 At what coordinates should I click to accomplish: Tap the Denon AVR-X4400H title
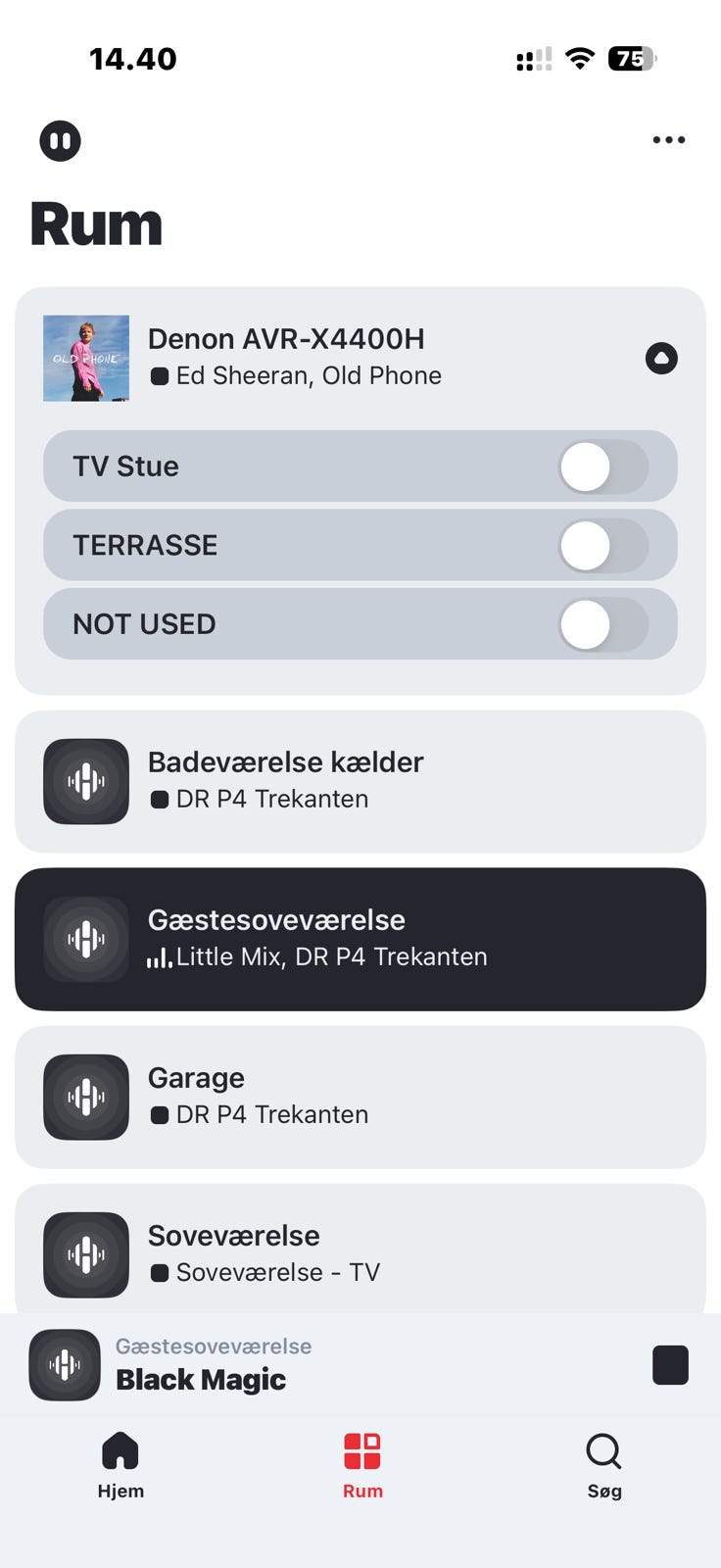coord(288,339)
